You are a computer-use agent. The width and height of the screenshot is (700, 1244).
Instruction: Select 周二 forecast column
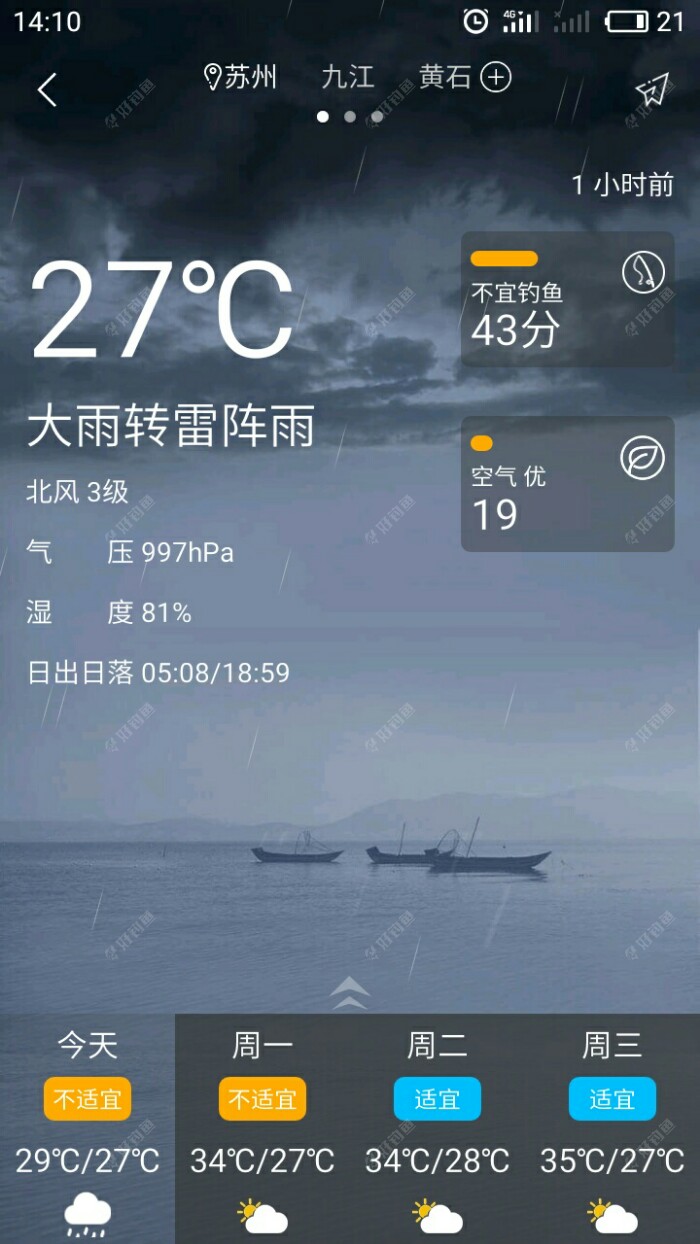[437, 1128]
